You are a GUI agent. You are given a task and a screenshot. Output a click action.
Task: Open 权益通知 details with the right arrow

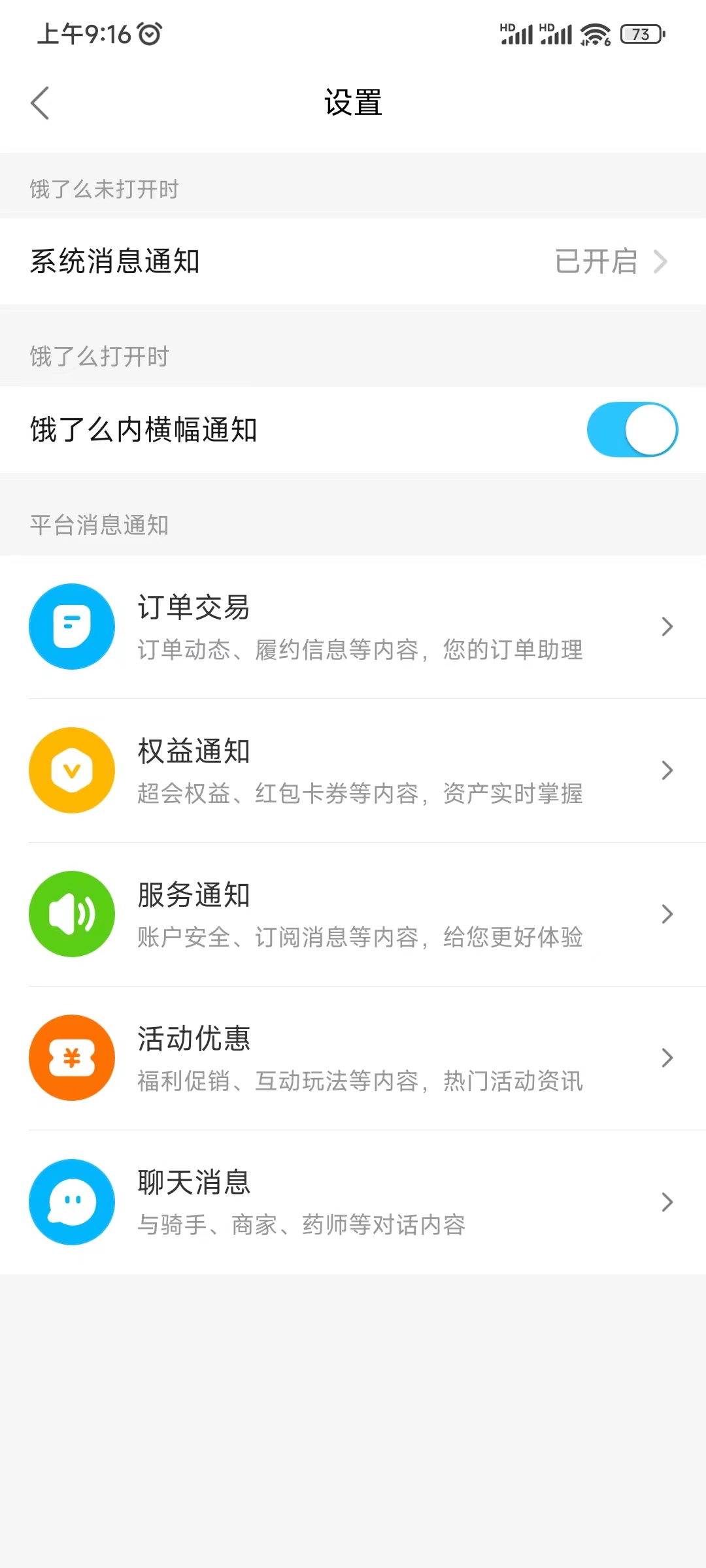pos(667,770)
